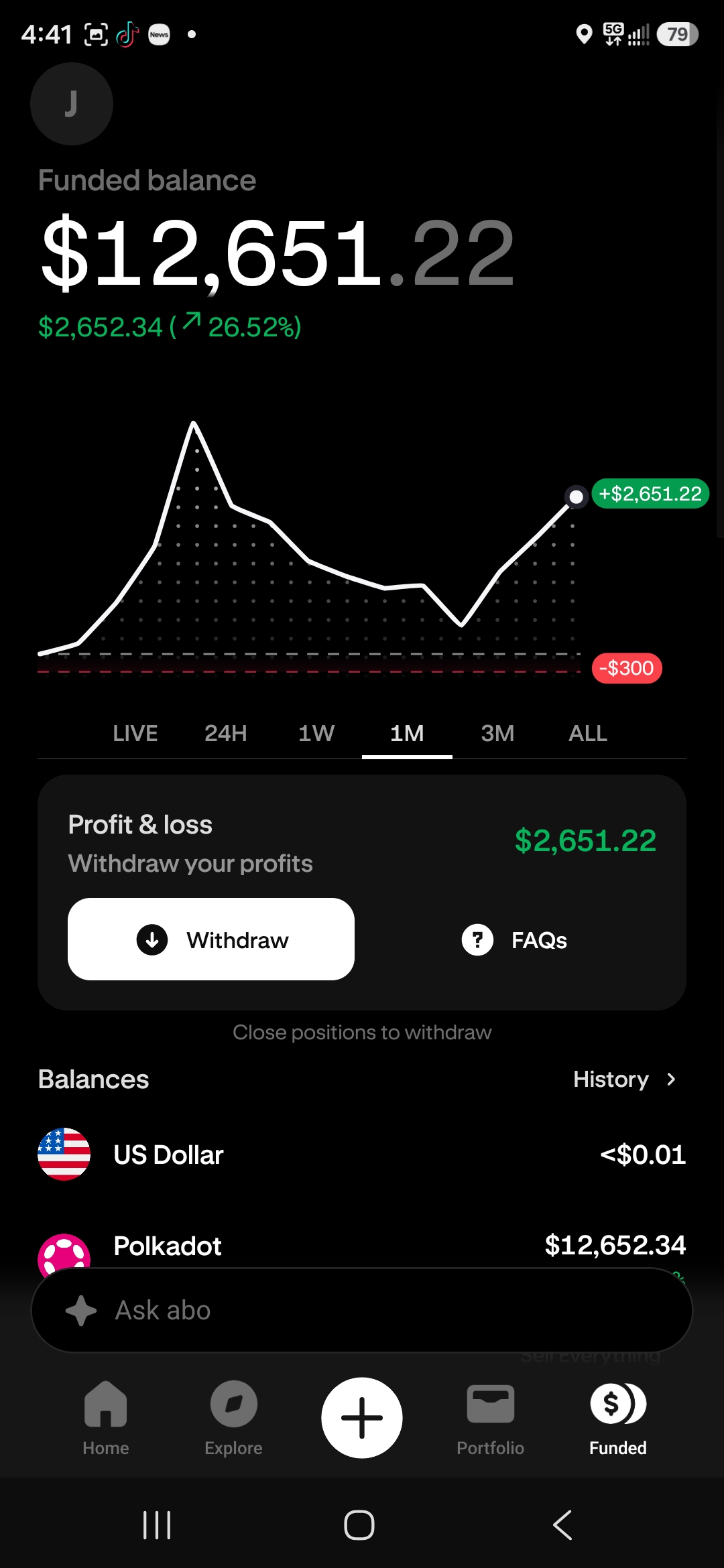Select the 24H chart range
Viewport: 724px width, 1568px height.
[x=226, y=733]
